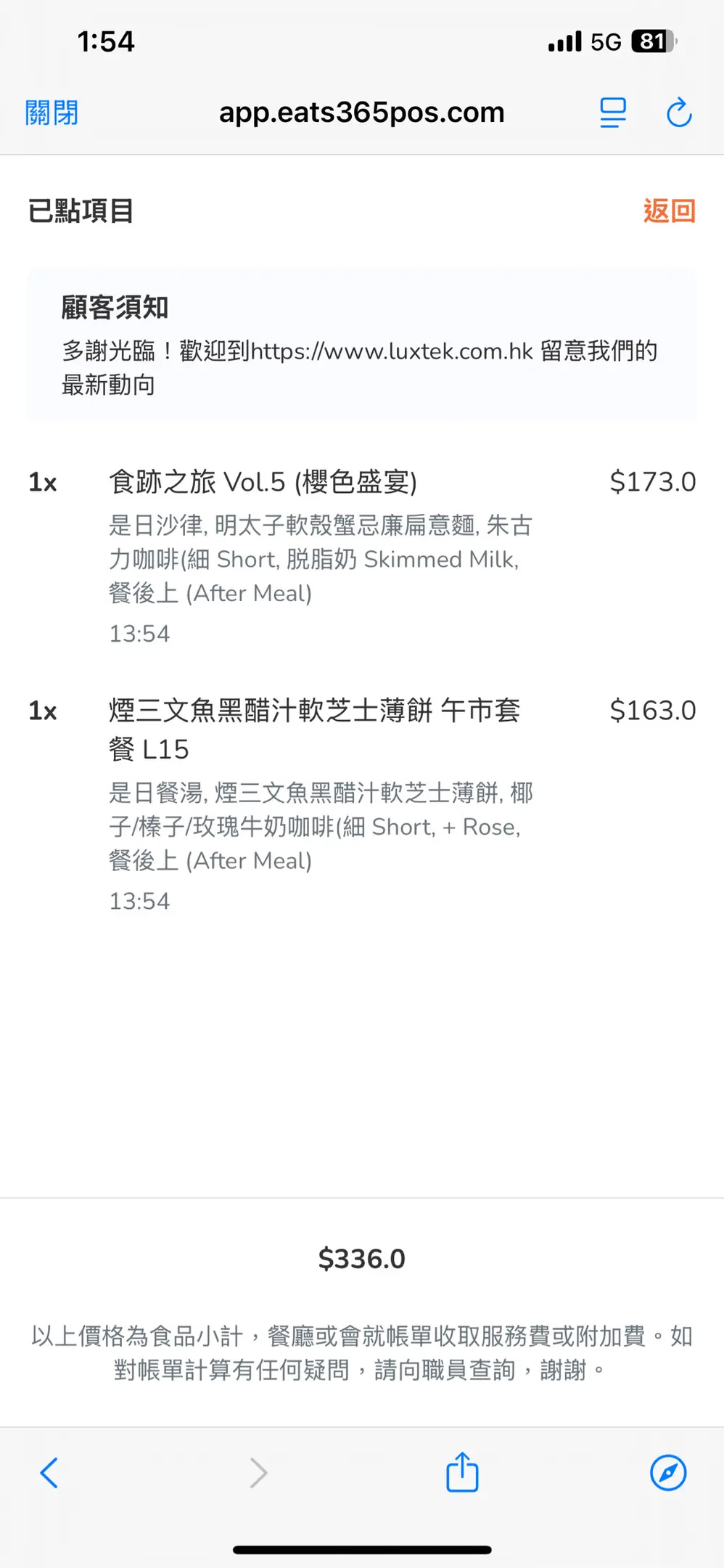This screenshot has width=724, height=1568.
Task: Open the share sheet
Action: click(x=462, y=1472)
